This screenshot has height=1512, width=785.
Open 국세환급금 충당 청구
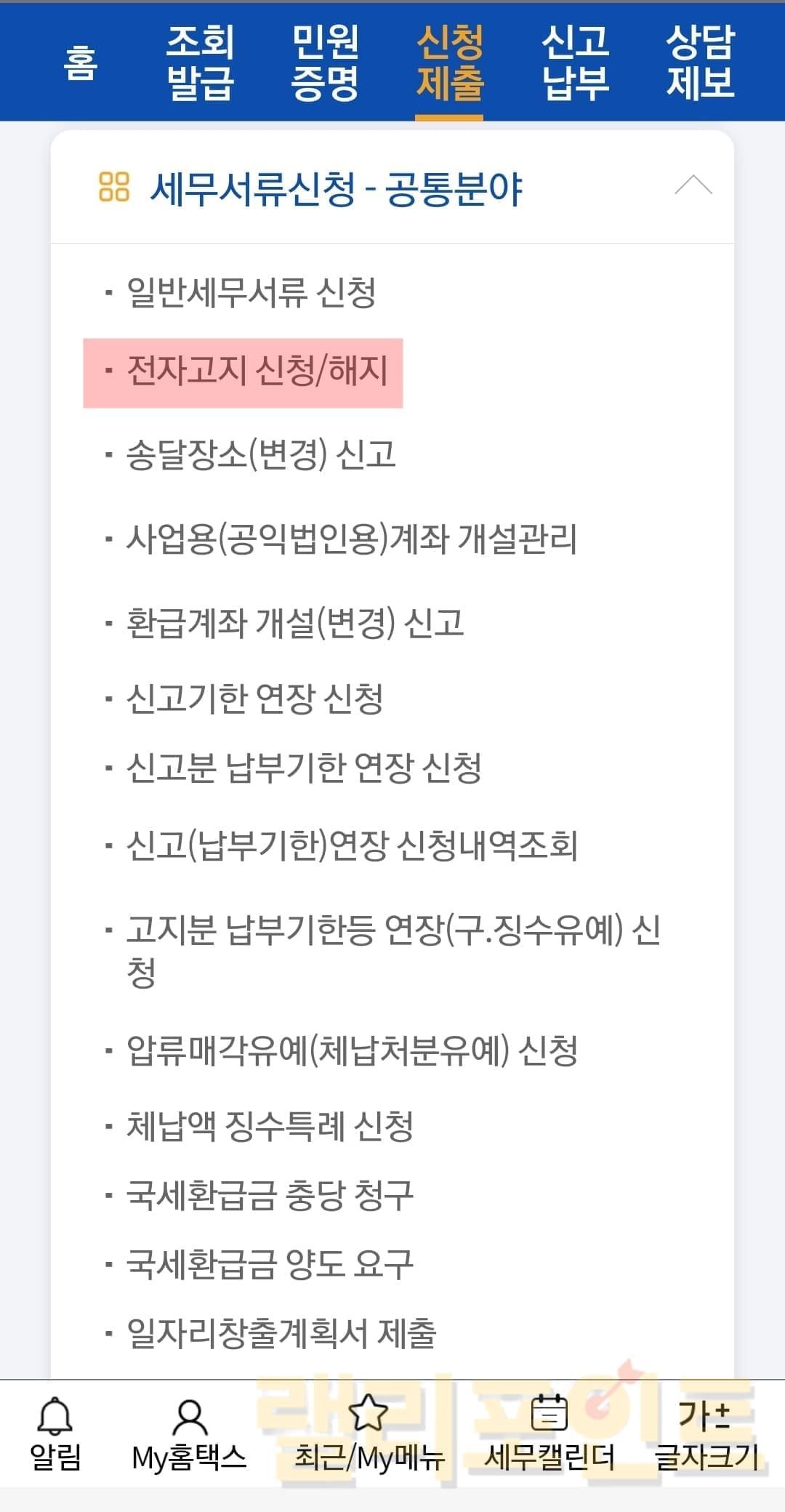tap(270, 1196)
